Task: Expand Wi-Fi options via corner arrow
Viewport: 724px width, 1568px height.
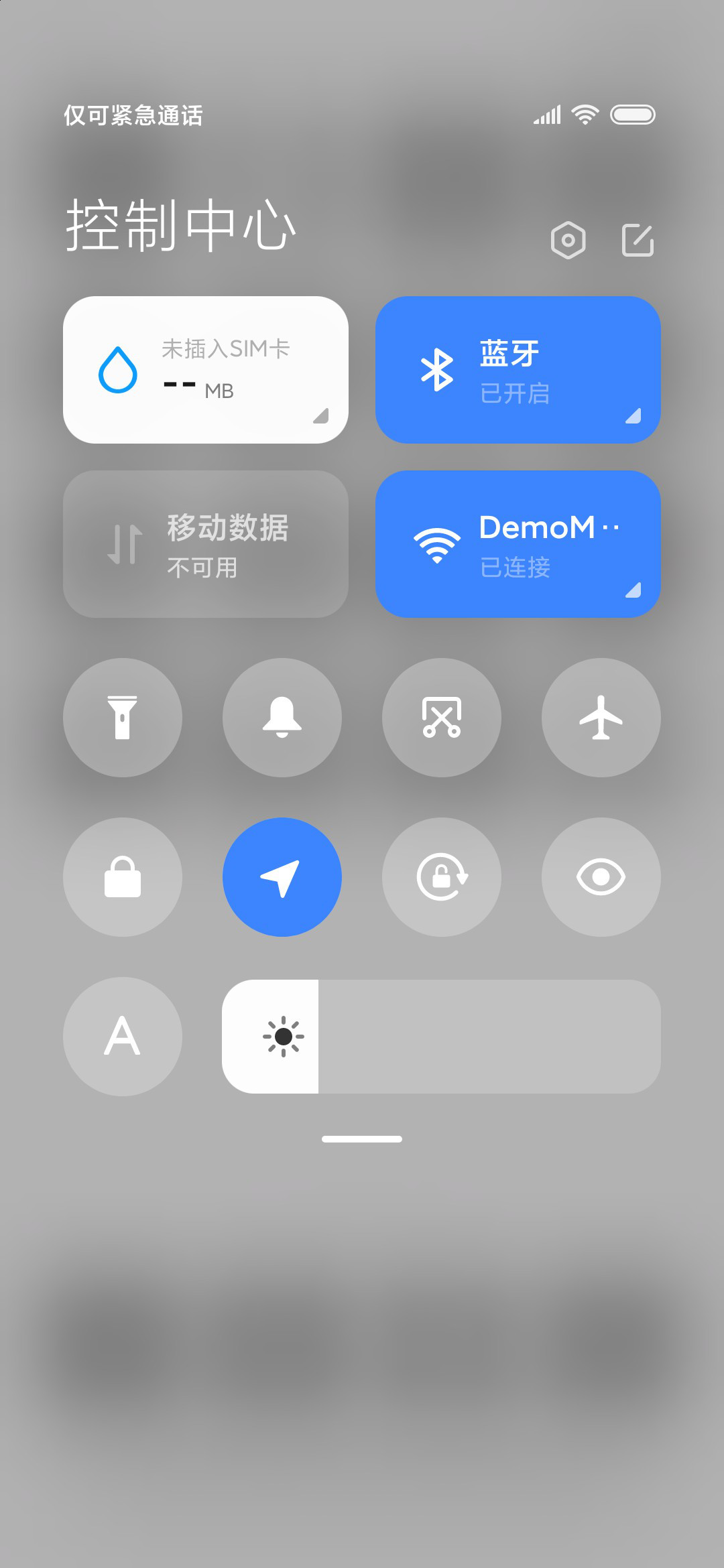Action: pos(633,590)
